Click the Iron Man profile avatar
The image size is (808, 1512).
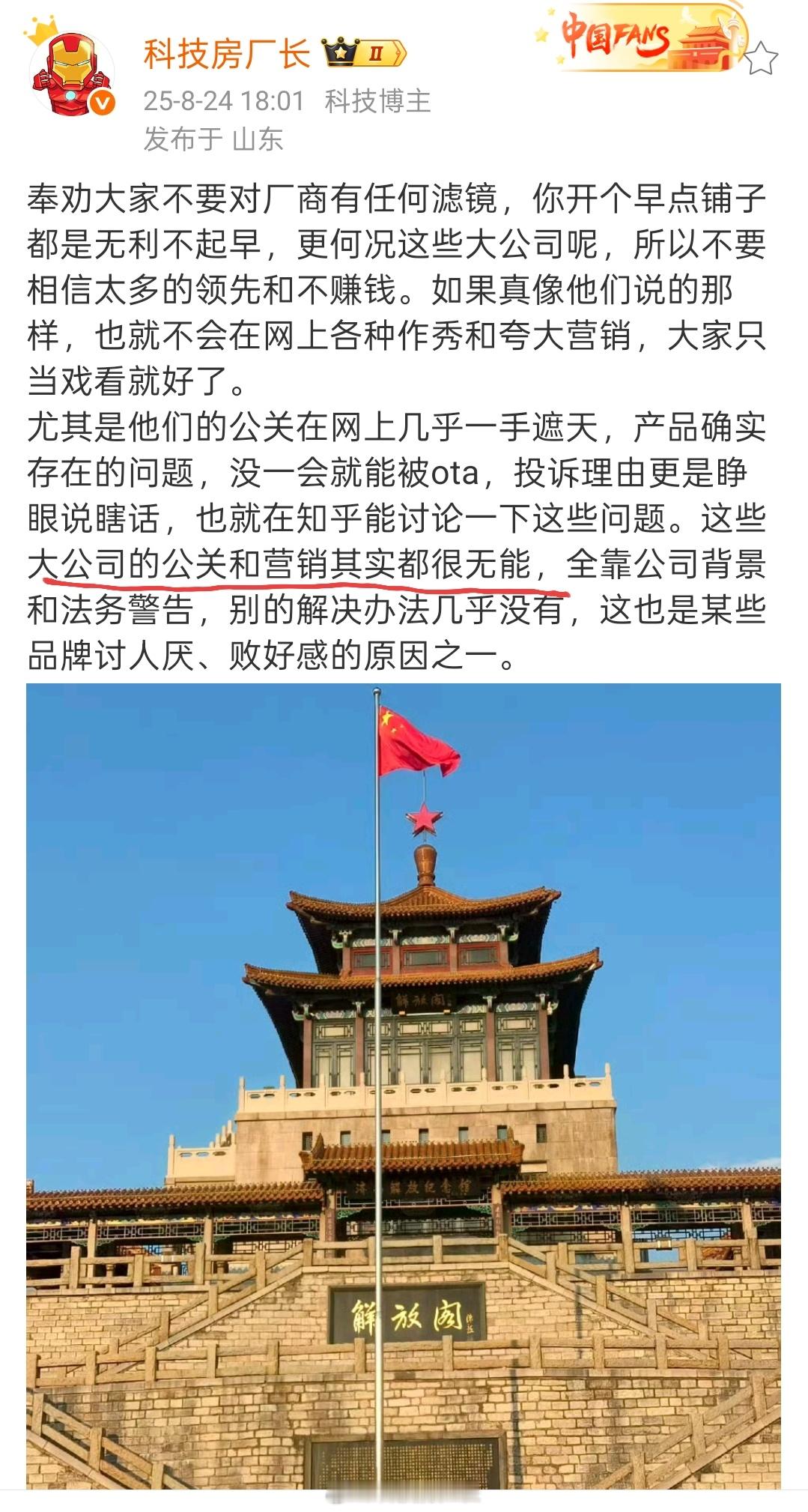pos(73,71)
